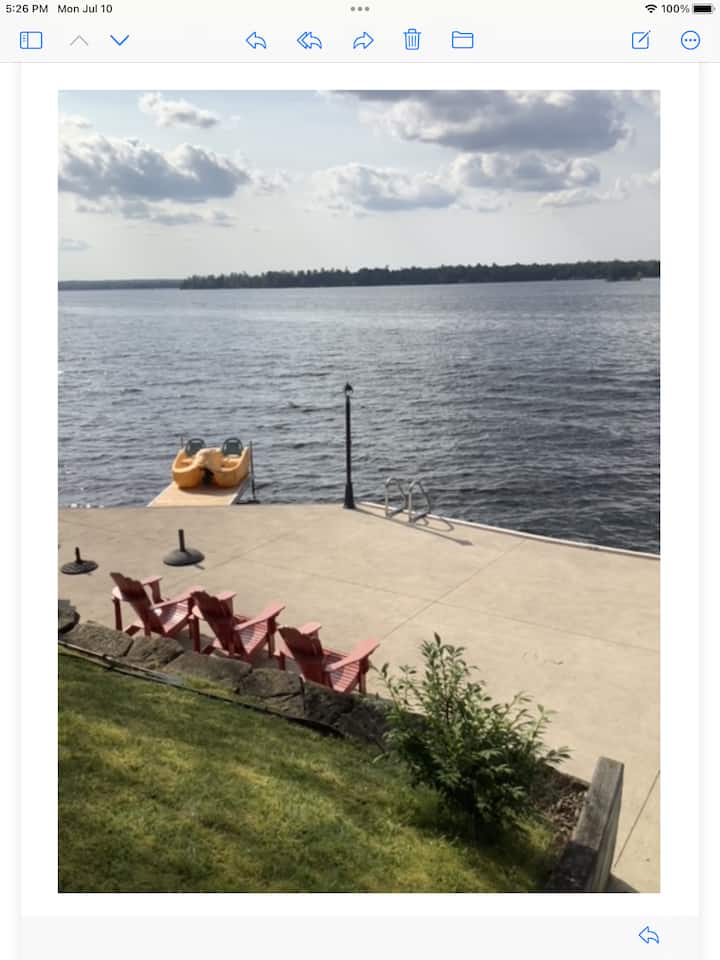
Task: Move the message to a folder
Action: (462, 40)
